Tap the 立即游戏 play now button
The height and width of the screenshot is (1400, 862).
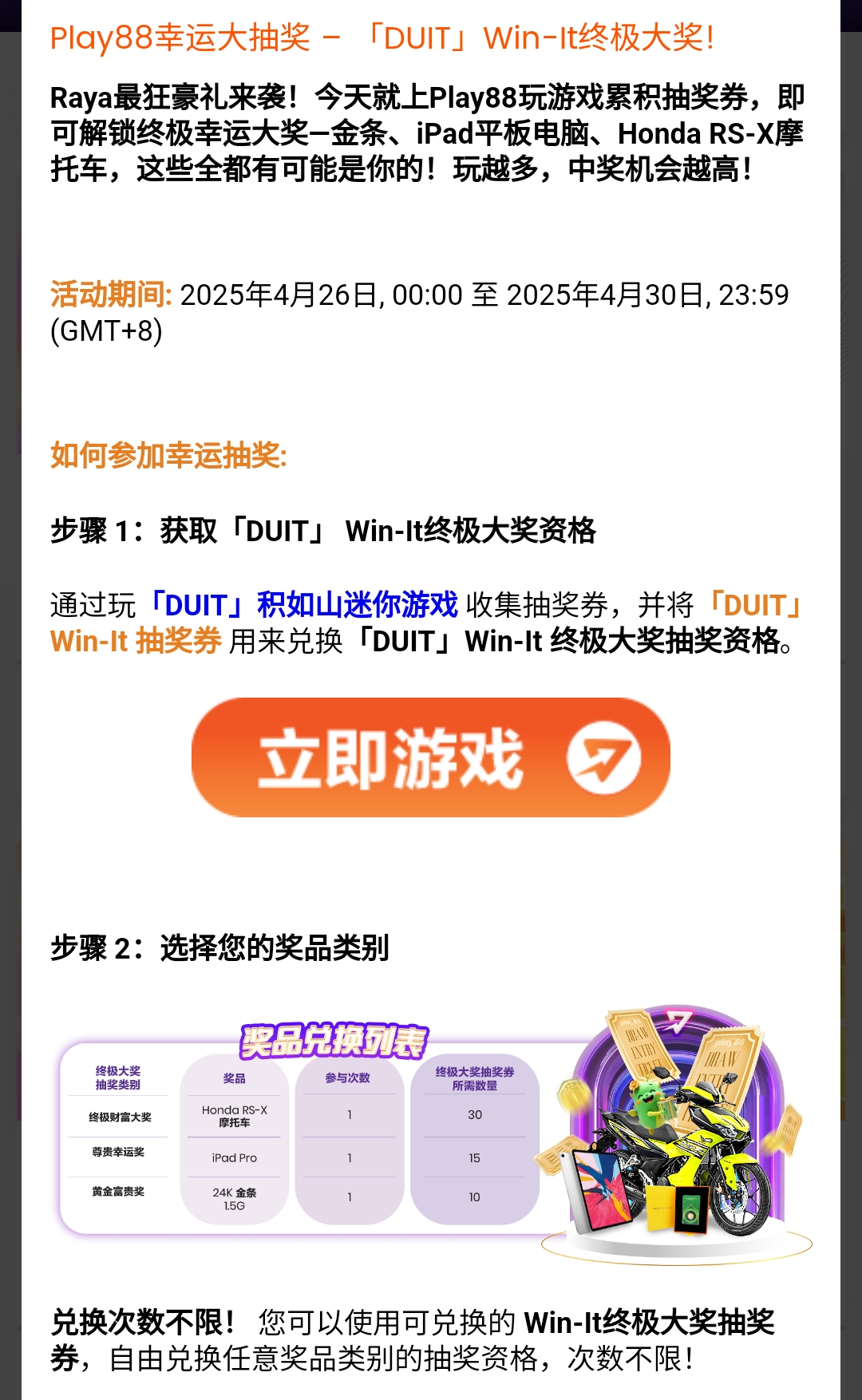[x=430, y=757]
